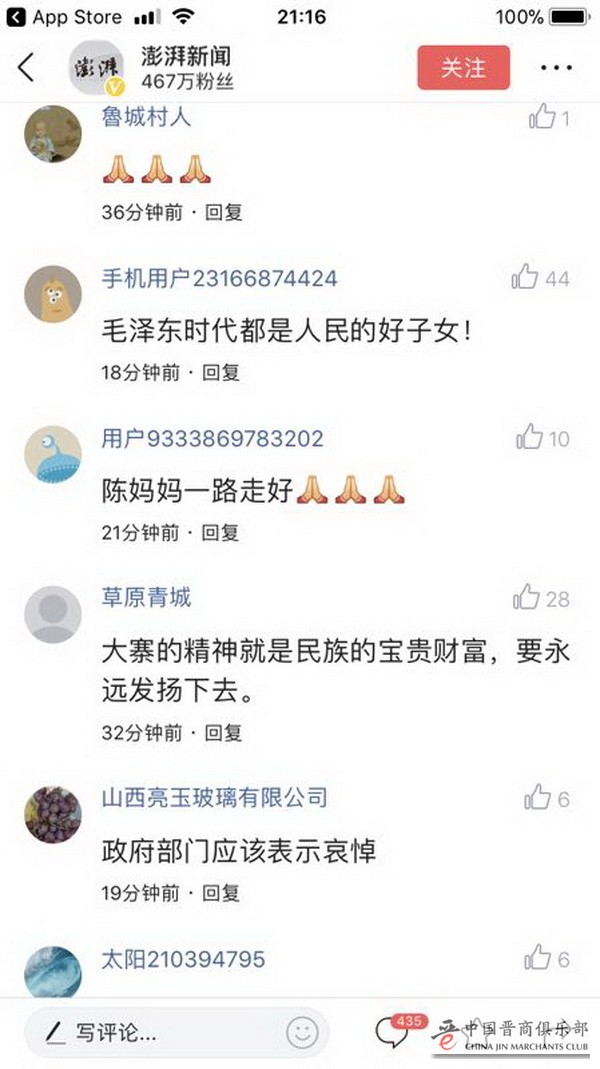Like the comment by 草原青城
Screen dimensions: 600x1069
pyautogui.click(x=527, y=598)
